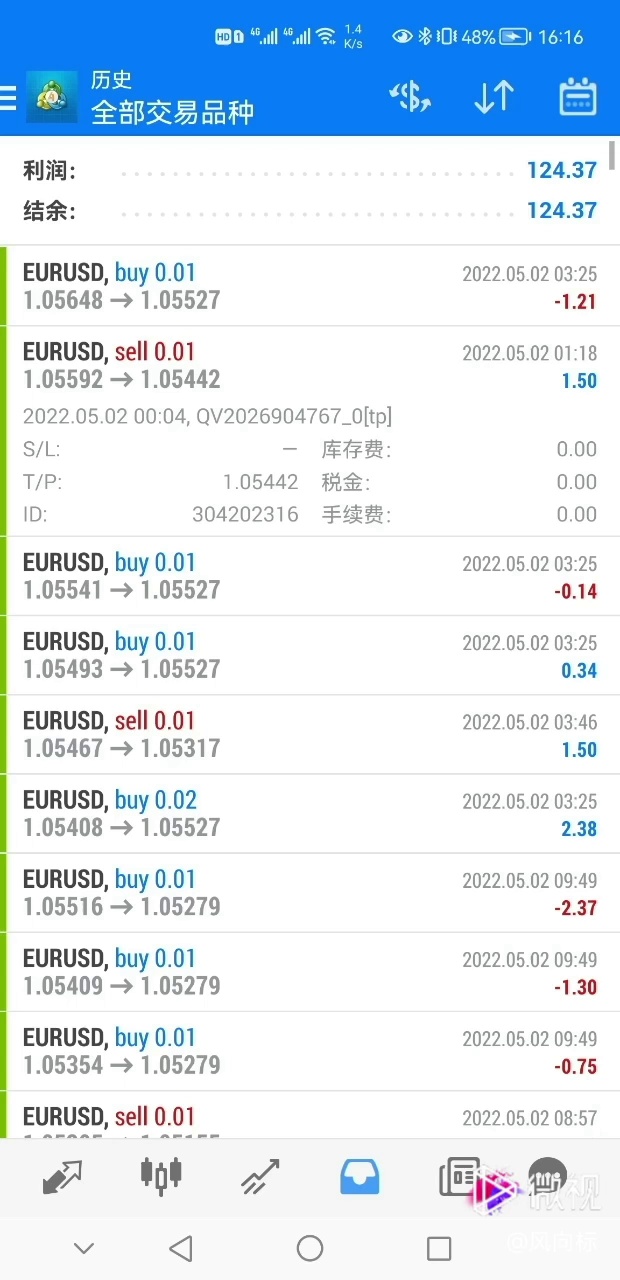This screenshot has height=1280, width=620.
Task: Expand the buy 0.02 trade at 1.05408
Action: (310, 813)
